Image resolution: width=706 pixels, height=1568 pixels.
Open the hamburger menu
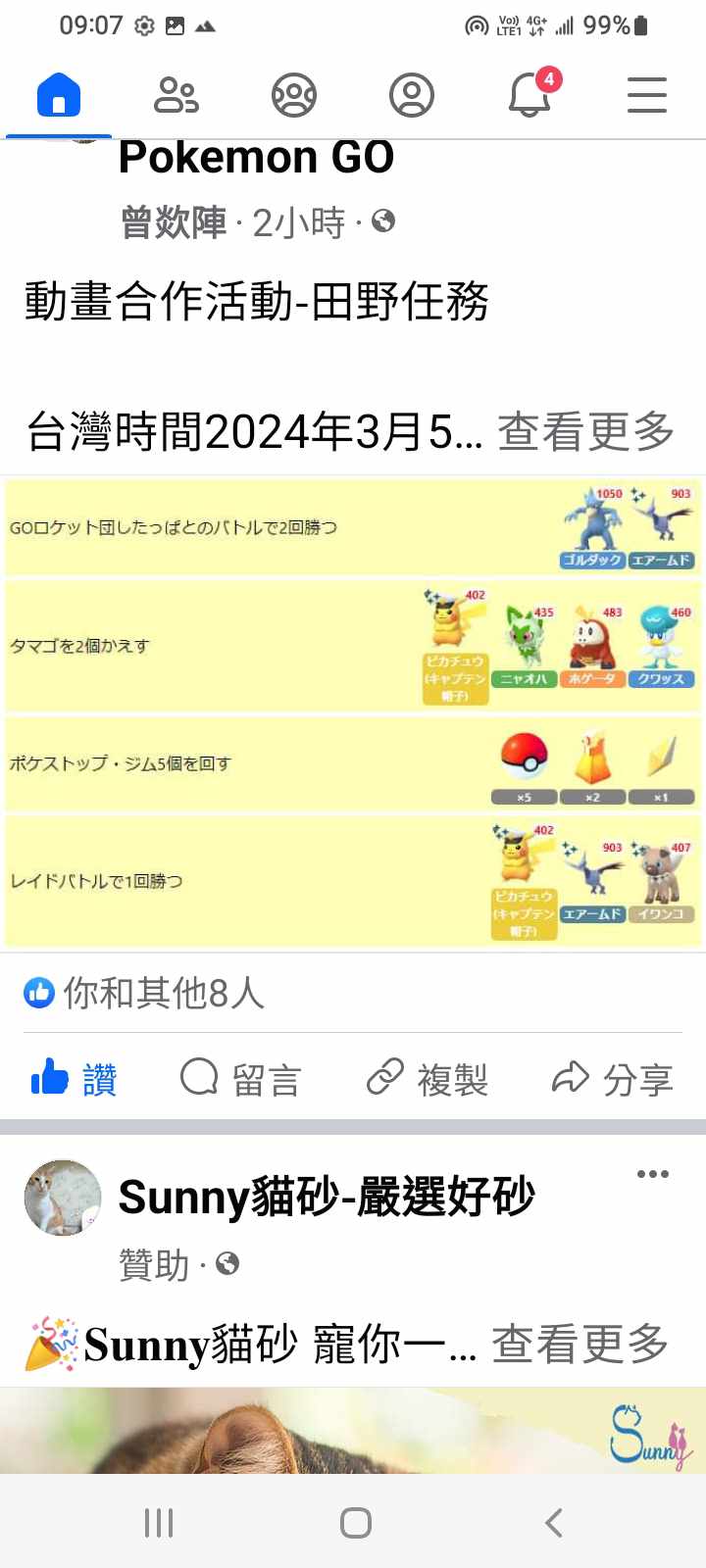[x=647, y=96]
